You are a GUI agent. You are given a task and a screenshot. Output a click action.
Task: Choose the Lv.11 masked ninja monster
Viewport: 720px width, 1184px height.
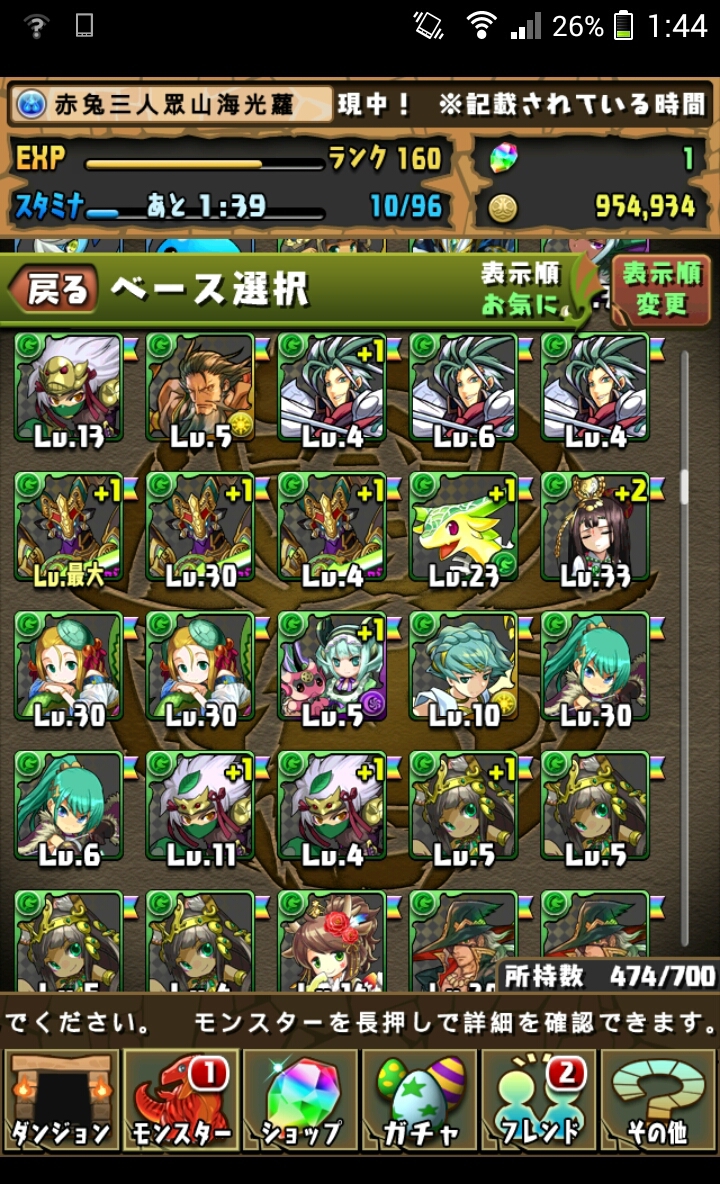[x=200, y=806]
